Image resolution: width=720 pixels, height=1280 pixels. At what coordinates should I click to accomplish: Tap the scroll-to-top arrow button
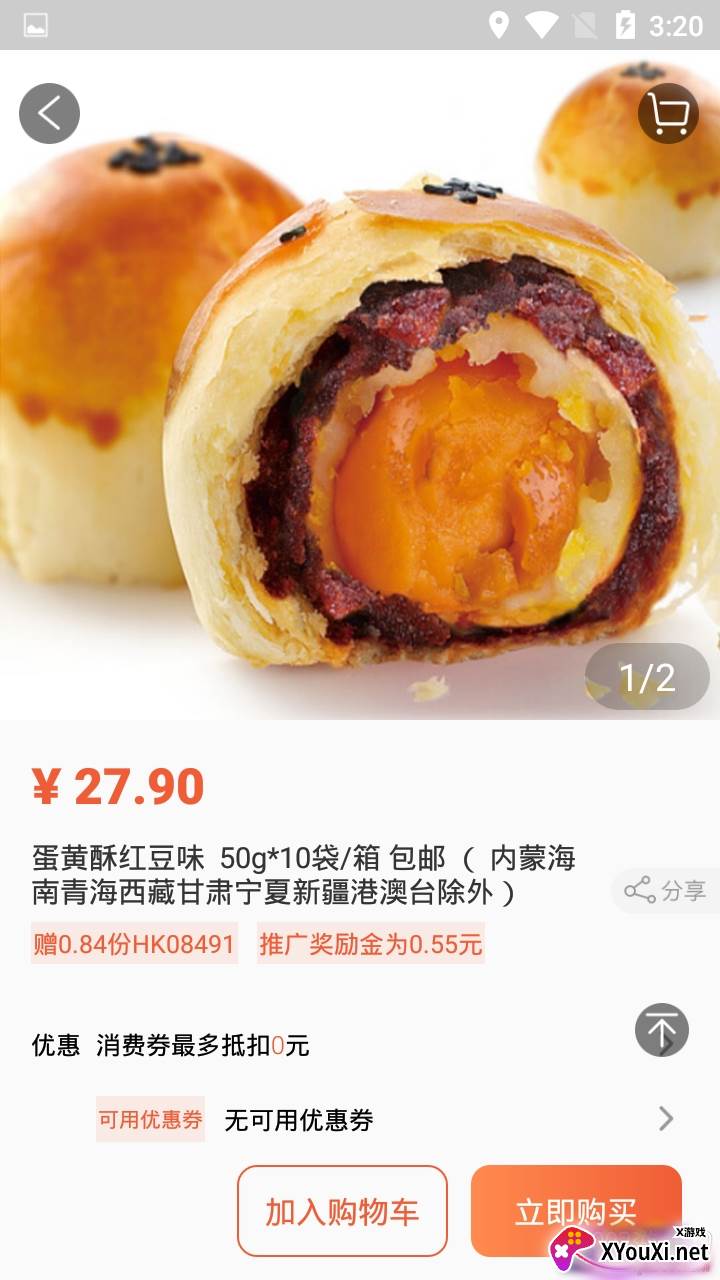pyautogui.click(x=662, y=1029)
